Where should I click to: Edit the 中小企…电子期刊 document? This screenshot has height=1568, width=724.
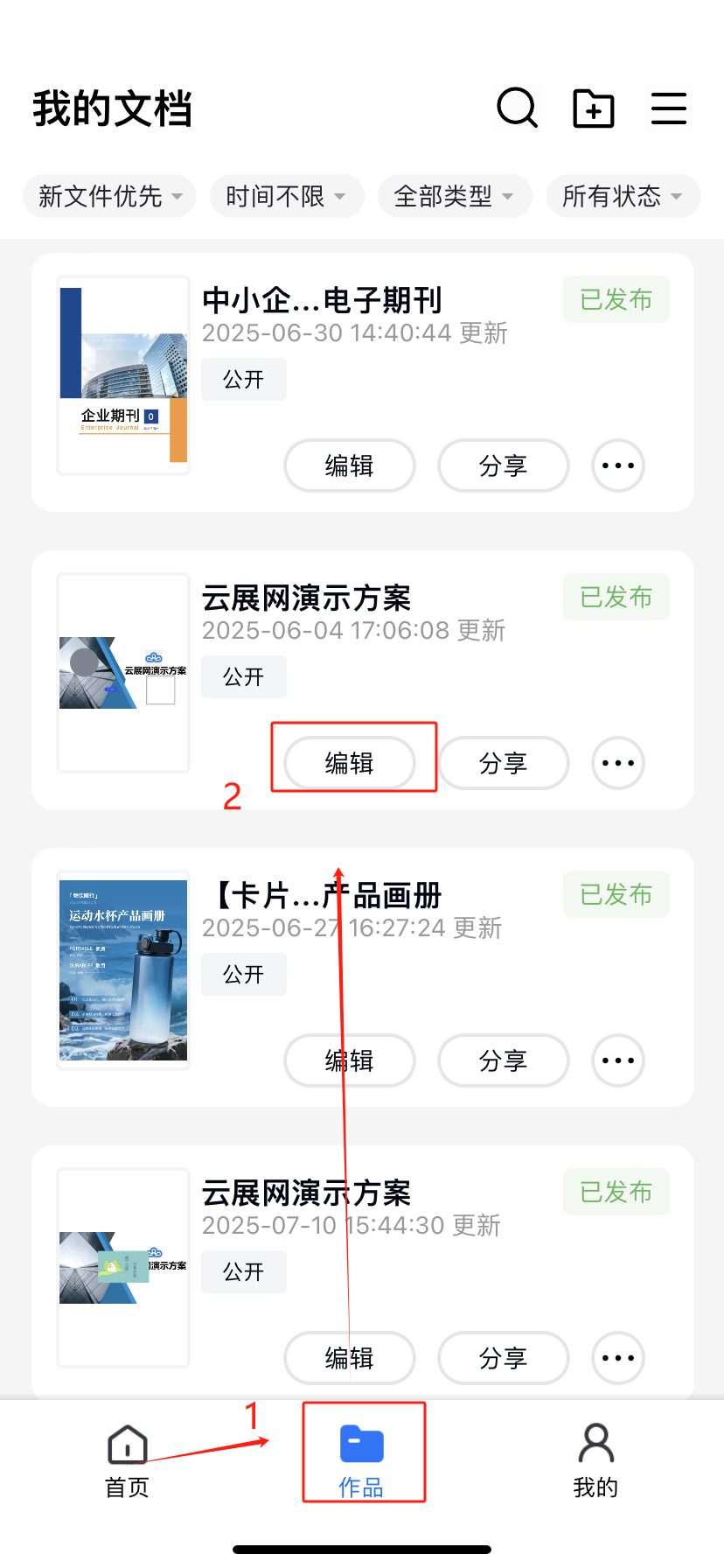coord(350,465)
